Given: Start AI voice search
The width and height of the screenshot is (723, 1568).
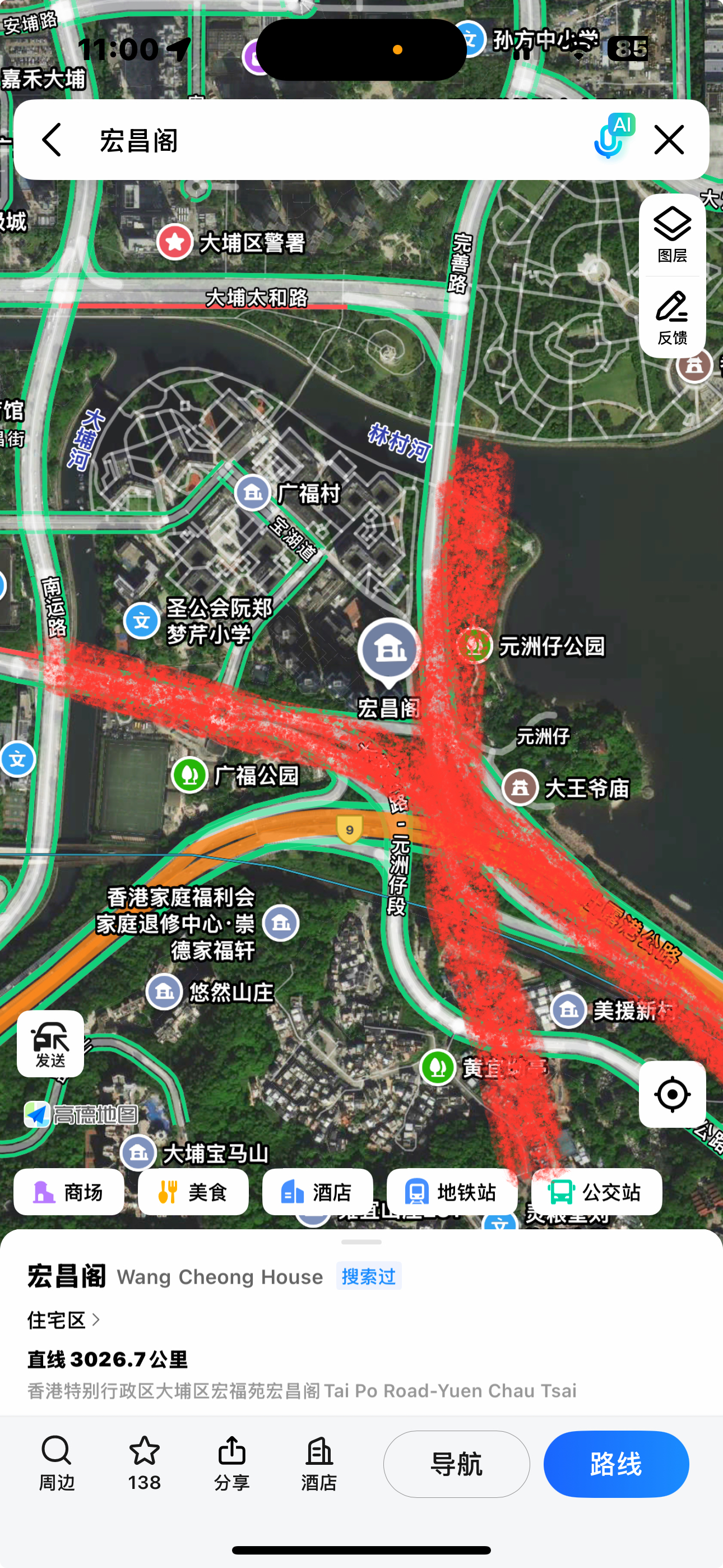Looking at the screenshot, I should (x=612, y=137).
